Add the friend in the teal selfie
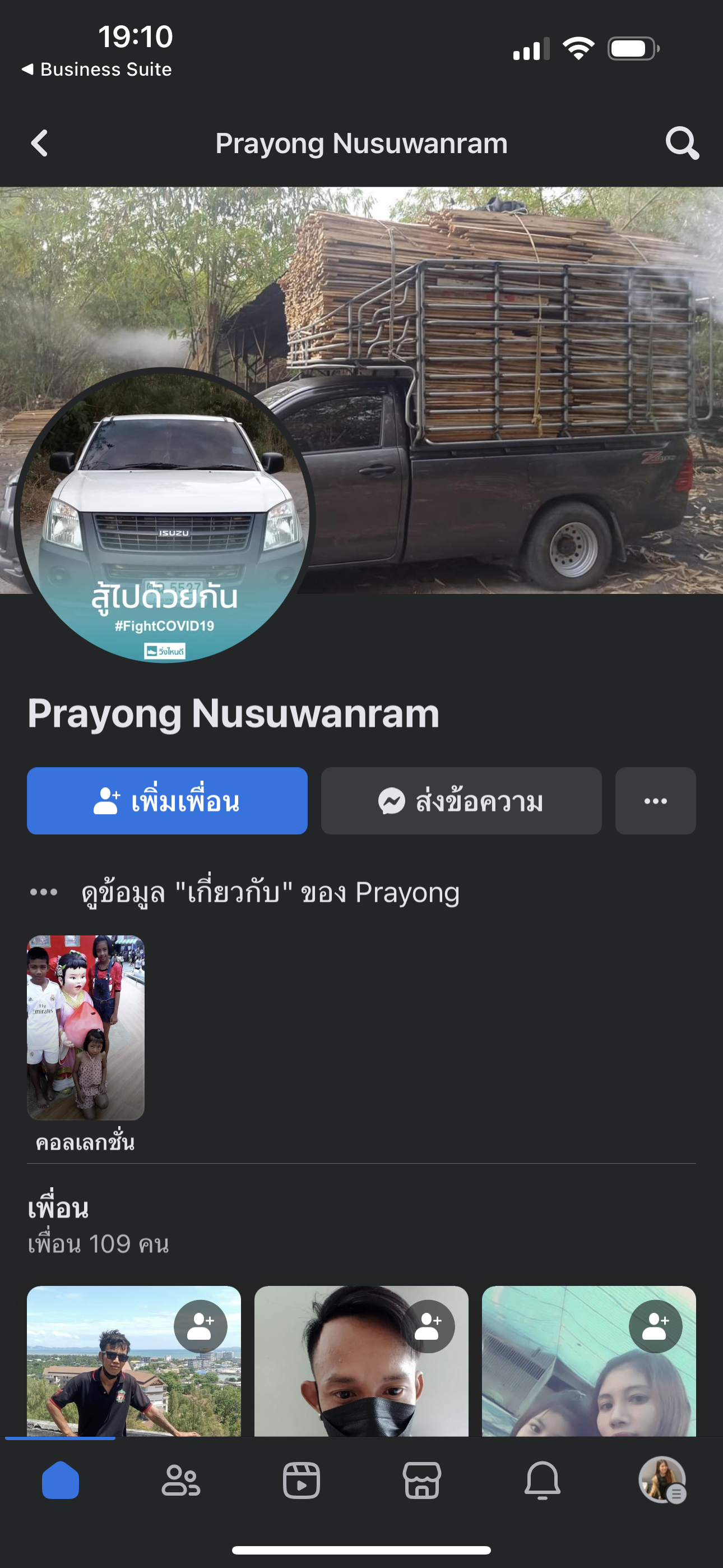This screenshot has height=1568, width=723. click(x=655, y=1327)
